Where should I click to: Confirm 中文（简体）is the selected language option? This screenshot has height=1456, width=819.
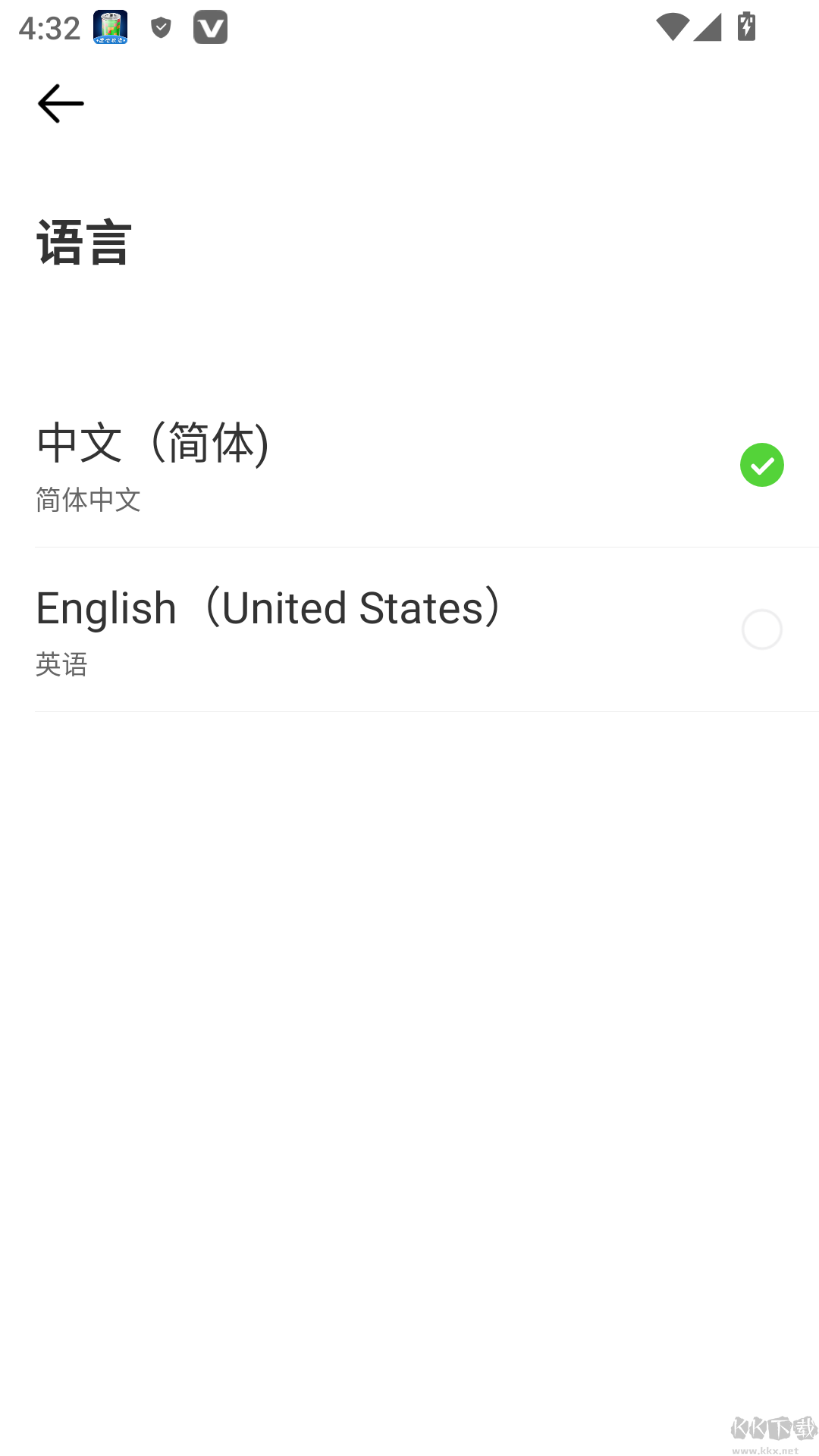(x=762, y=465)
